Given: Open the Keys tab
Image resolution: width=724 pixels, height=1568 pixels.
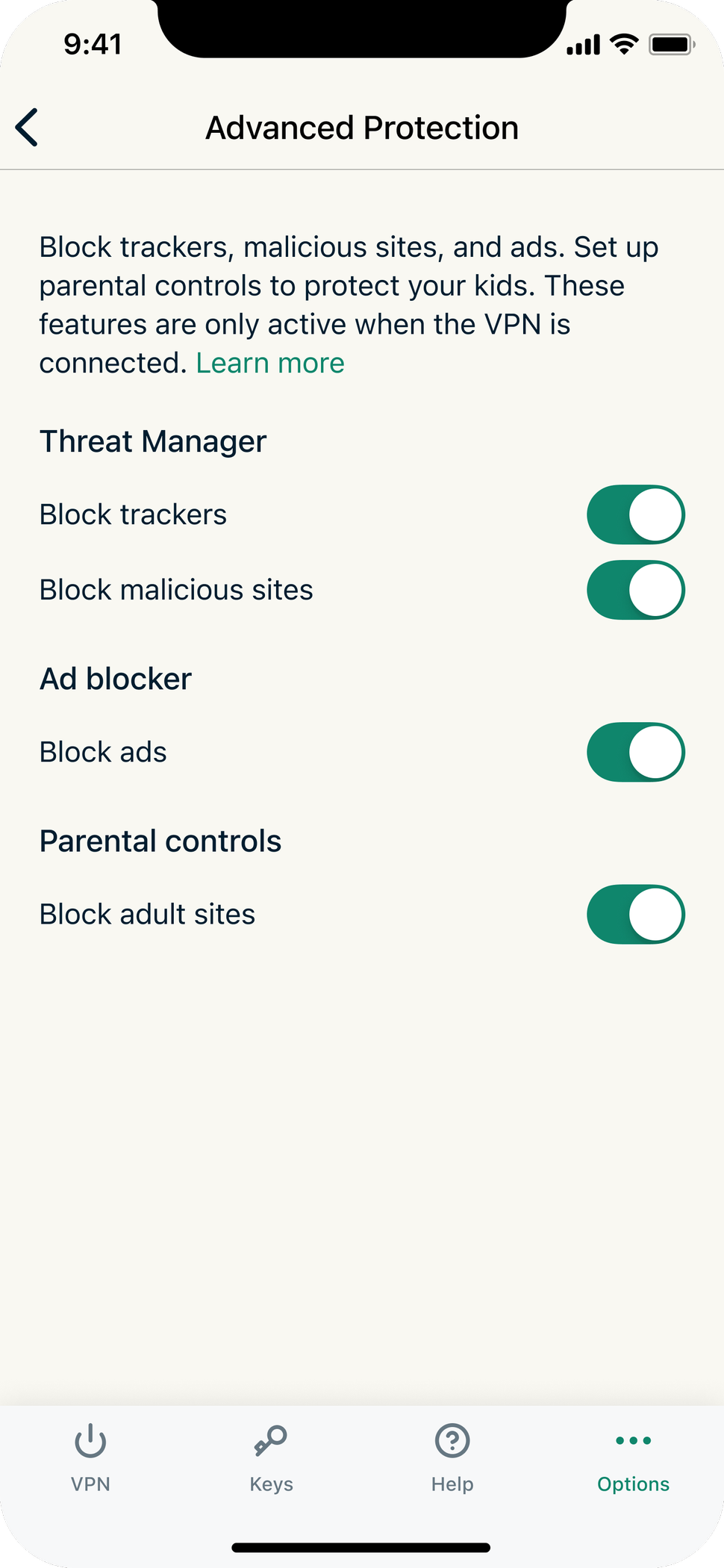Looking at the screenshot, I should coord(271,1457).
